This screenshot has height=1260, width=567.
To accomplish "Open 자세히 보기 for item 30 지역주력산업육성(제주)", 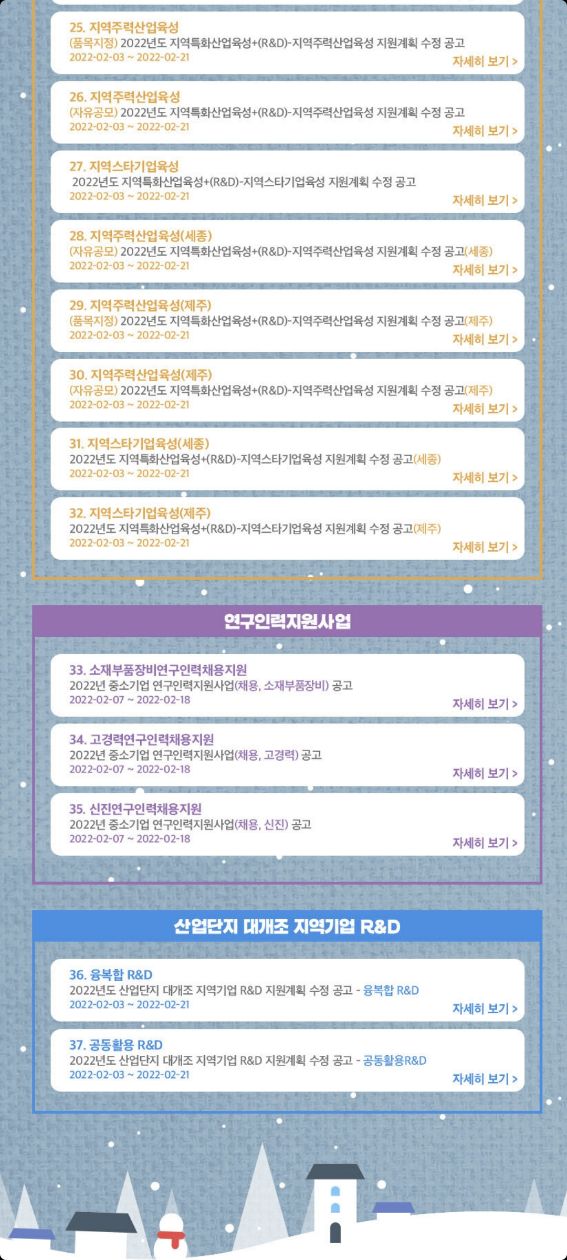I will point(485,408).
